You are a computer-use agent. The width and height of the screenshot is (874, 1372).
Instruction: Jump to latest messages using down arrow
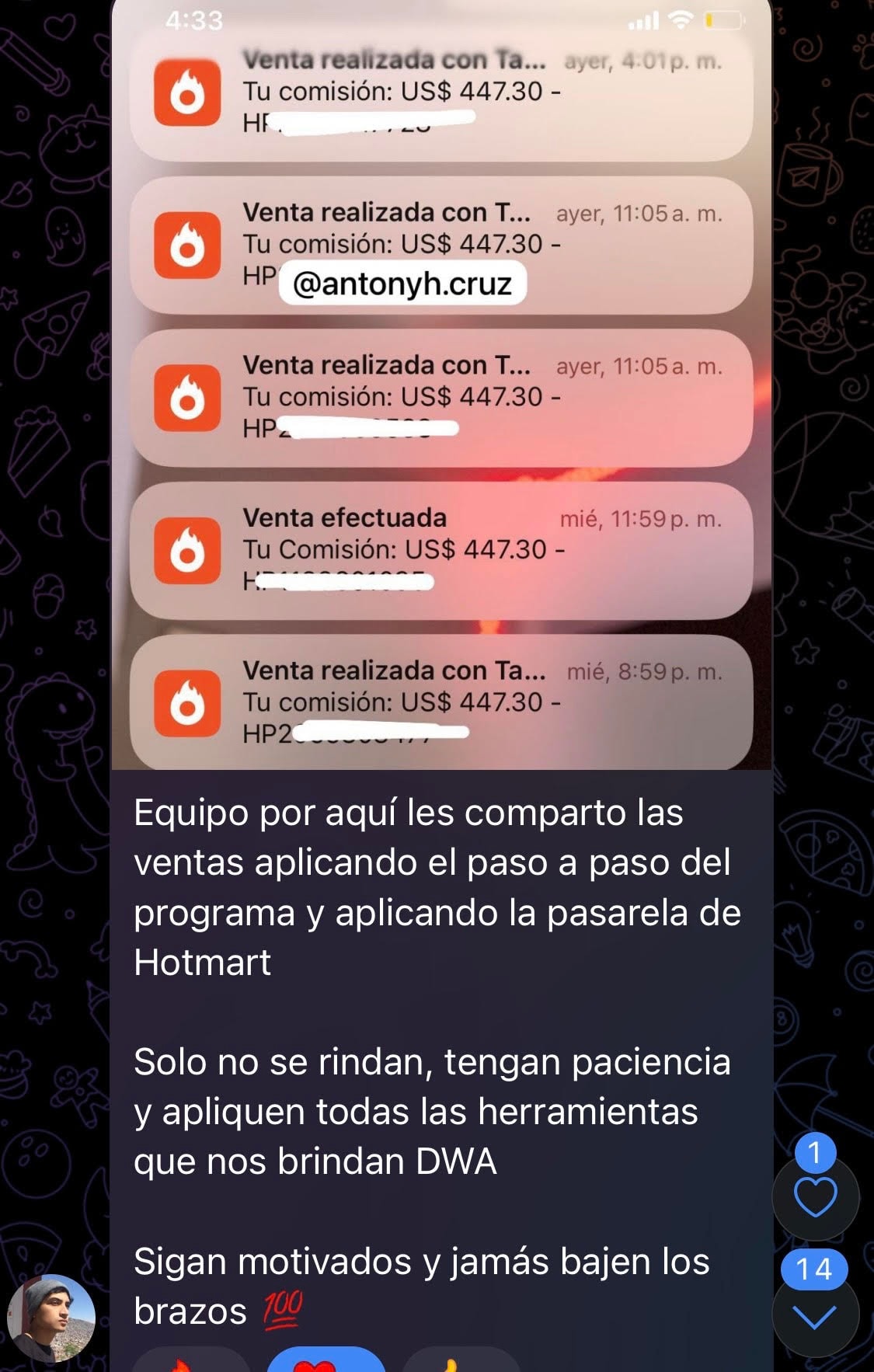(x=815, y=1316)
